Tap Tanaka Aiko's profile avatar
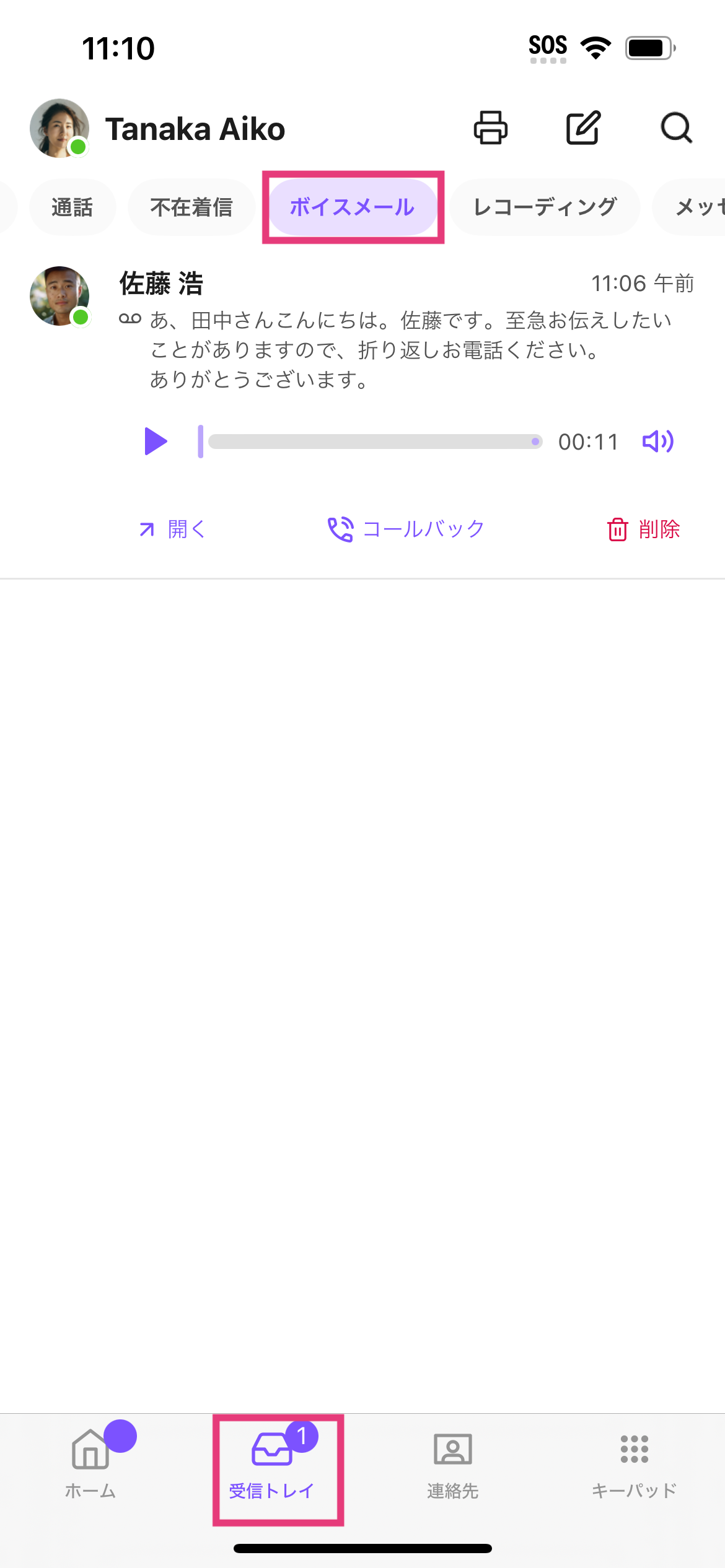 (59, 129)
